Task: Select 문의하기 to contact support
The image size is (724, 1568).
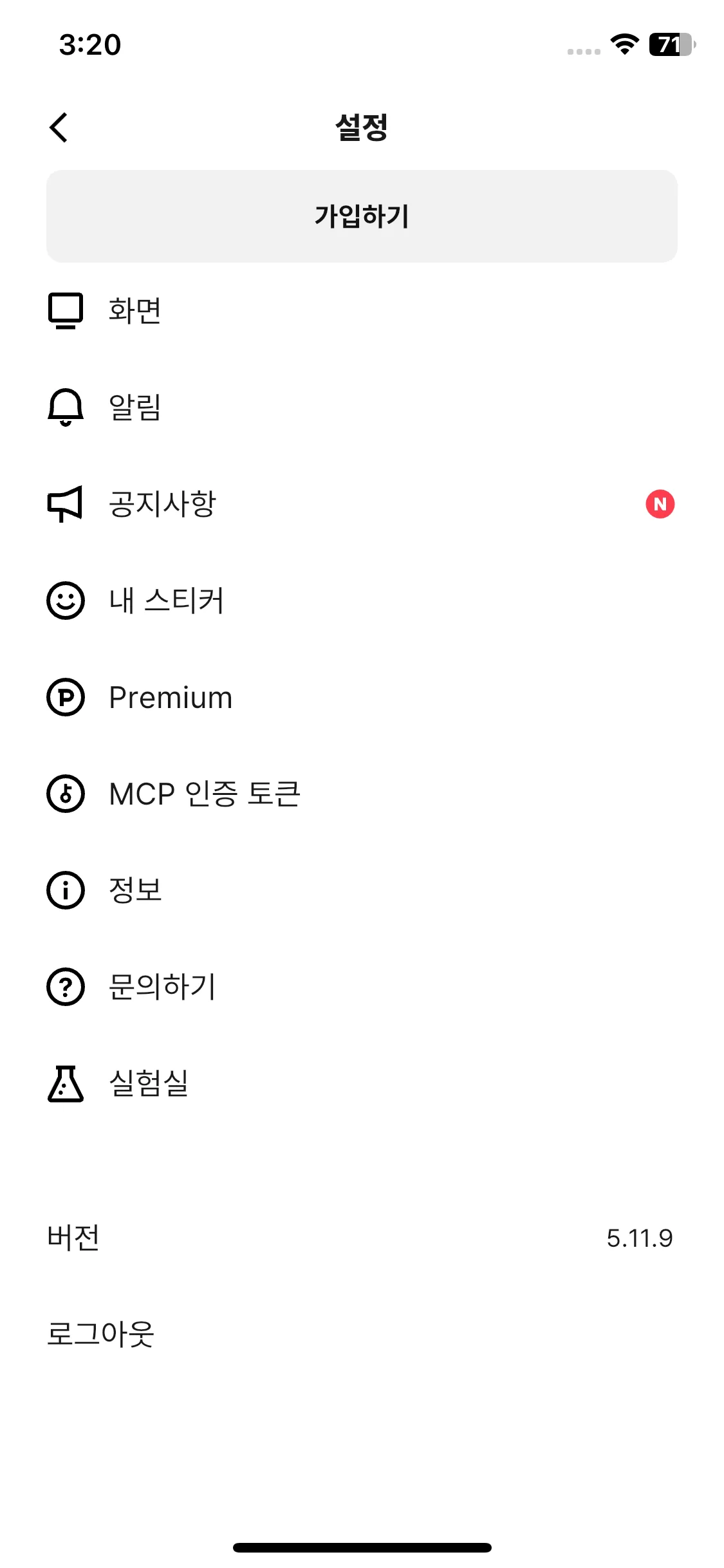Action: [162, 987]
